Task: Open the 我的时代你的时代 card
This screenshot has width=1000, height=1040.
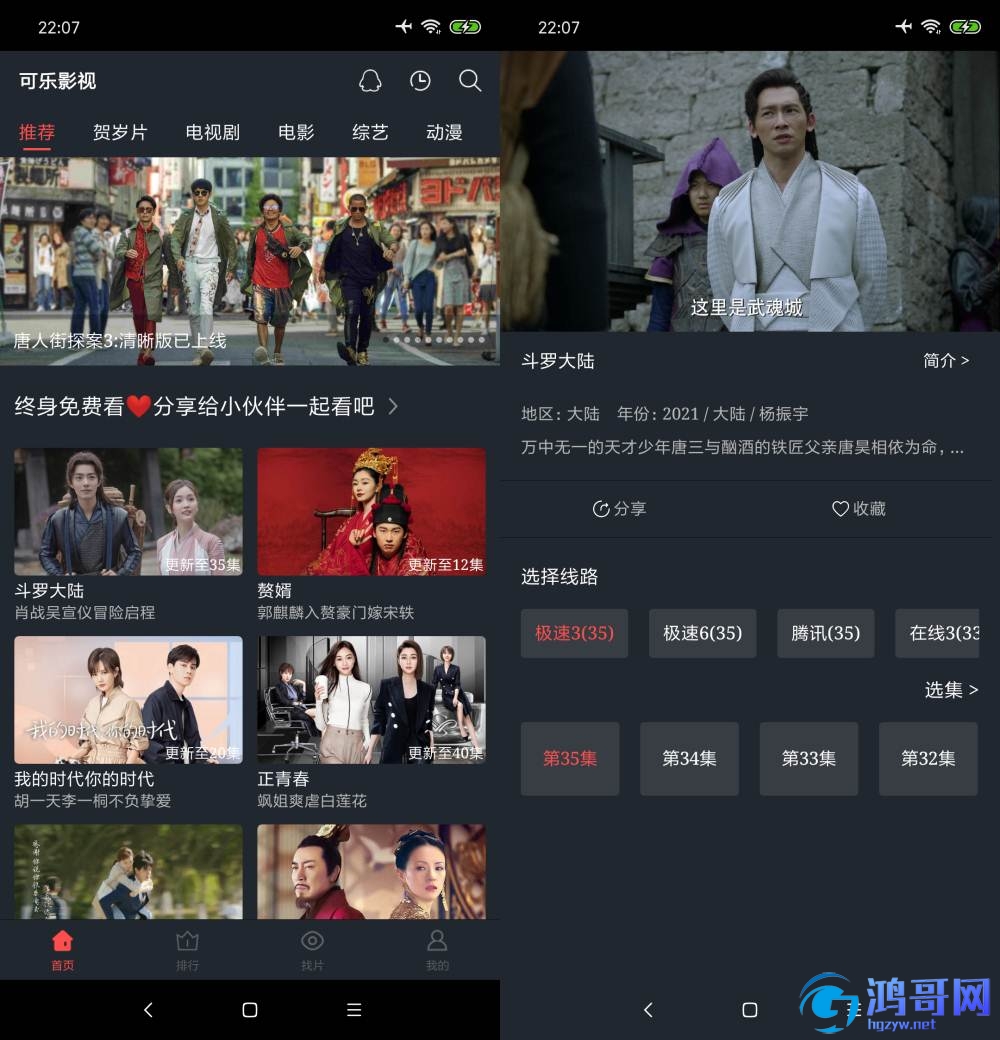Action: 128,700
